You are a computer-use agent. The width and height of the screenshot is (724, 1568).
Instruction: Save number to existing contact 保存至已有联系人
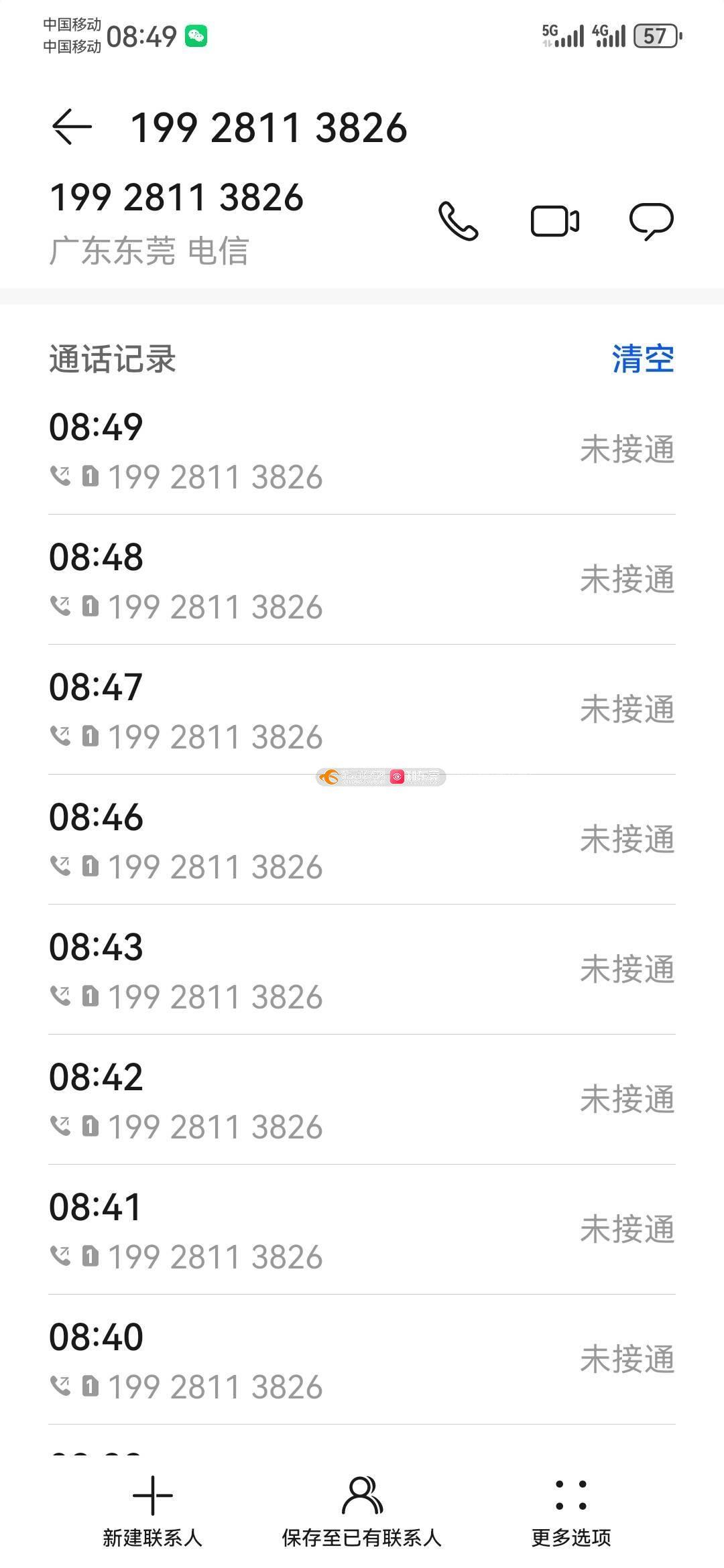click(362, 1512)
